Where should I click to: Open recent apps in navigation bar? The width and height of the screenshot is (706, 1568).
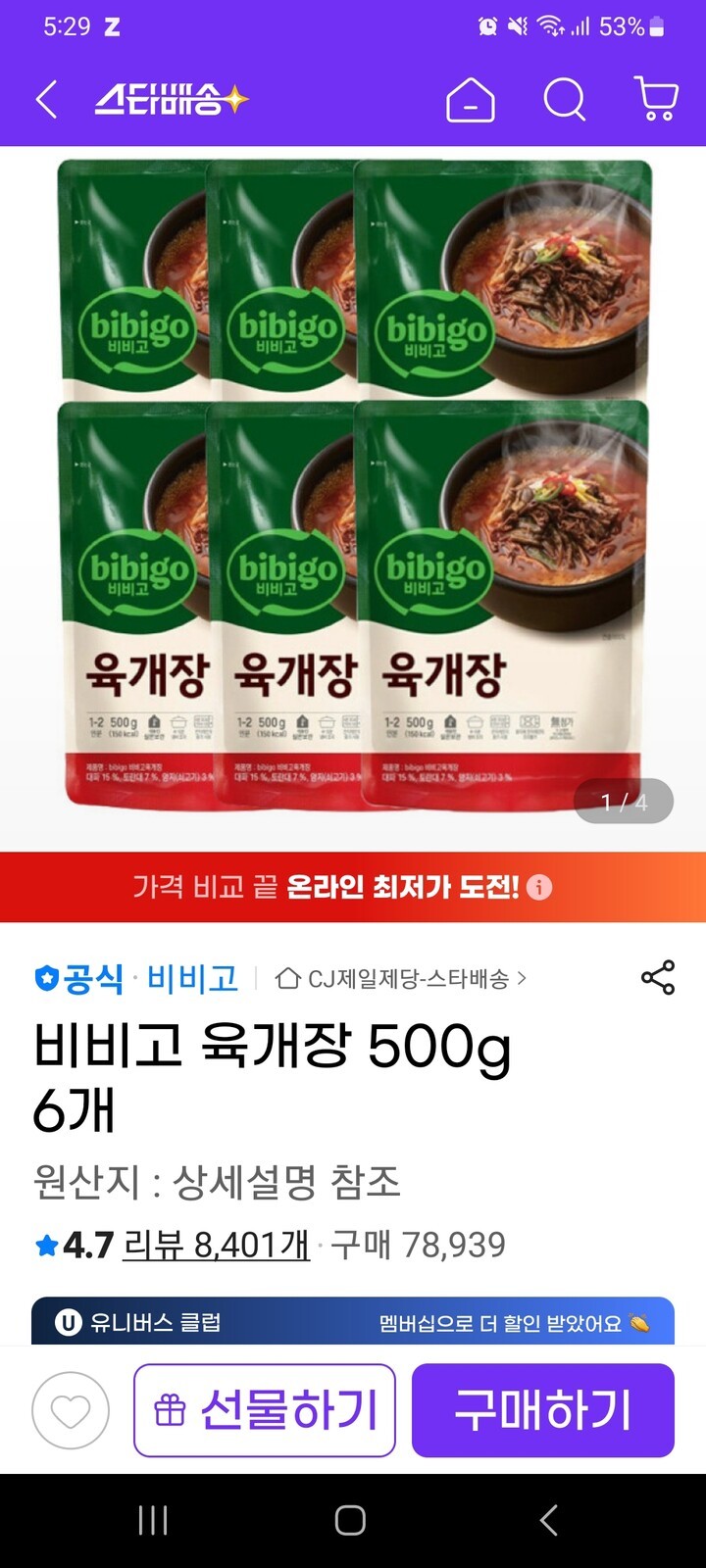[153, 1520]
